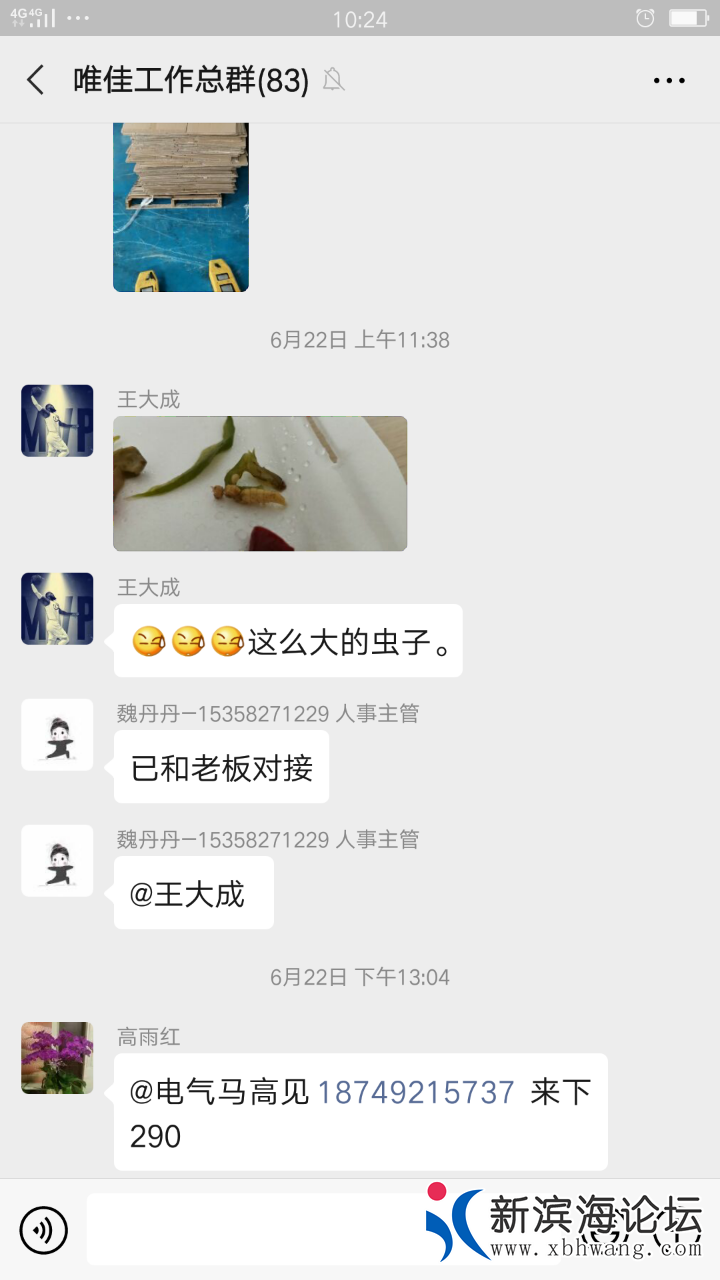Go back from the group chat
Viewport: 720px width, 1280px height.
36,80
